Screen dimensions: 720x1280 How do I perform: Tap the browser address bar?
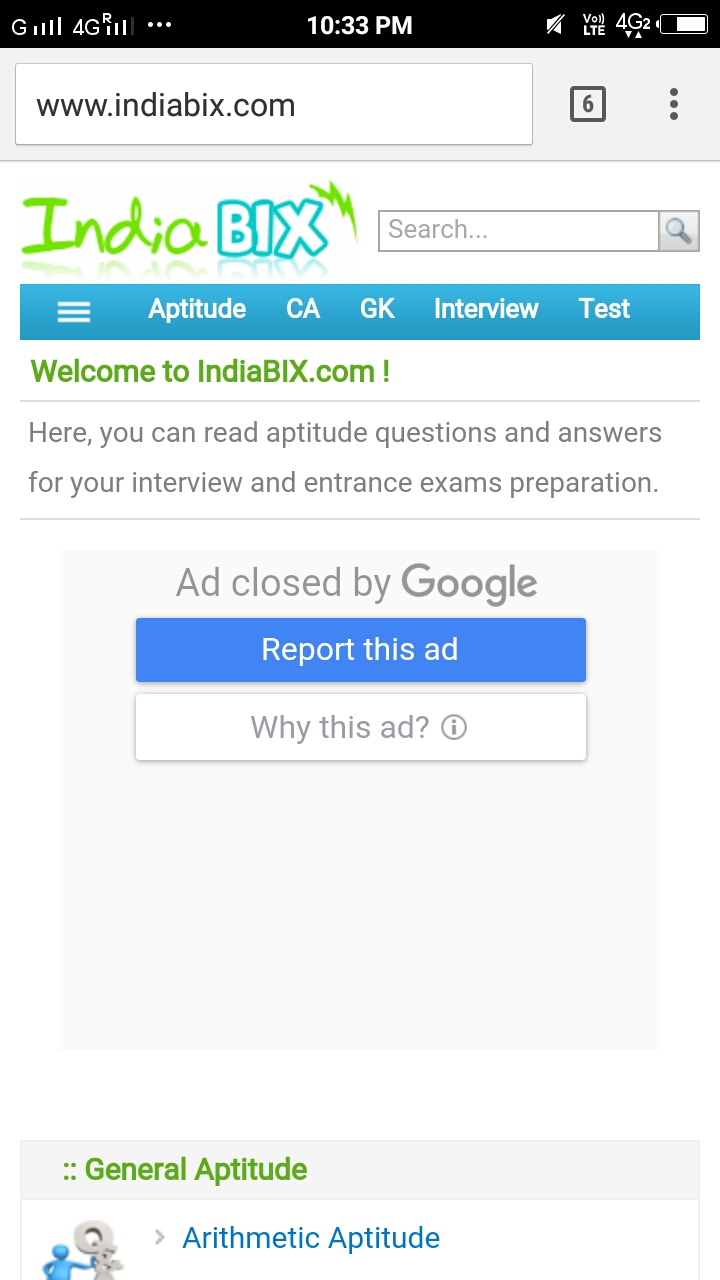click(273, 105)
